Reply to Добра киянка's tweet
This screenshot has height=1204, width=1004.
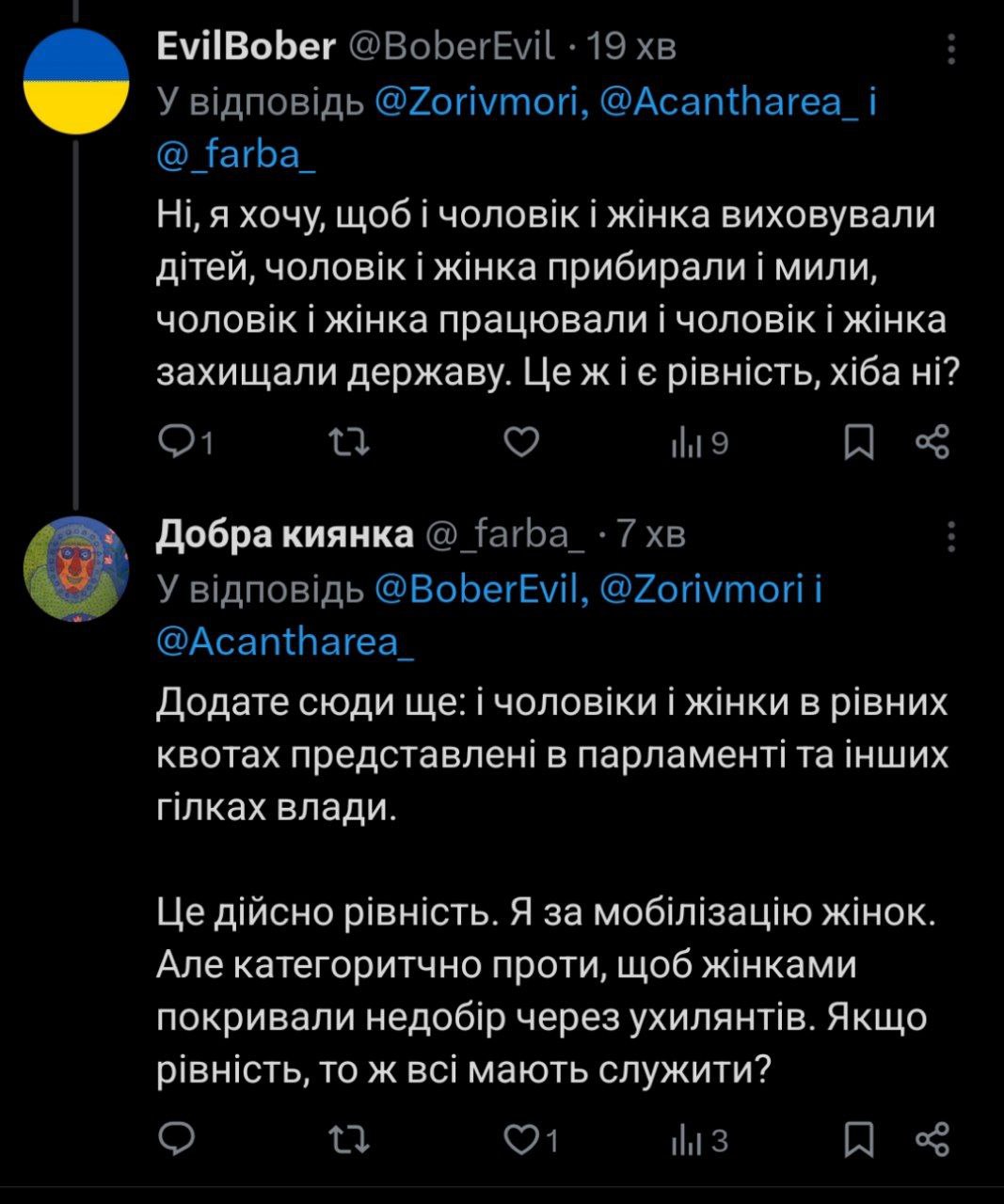pyautogui.click(x=176, y=1140)
